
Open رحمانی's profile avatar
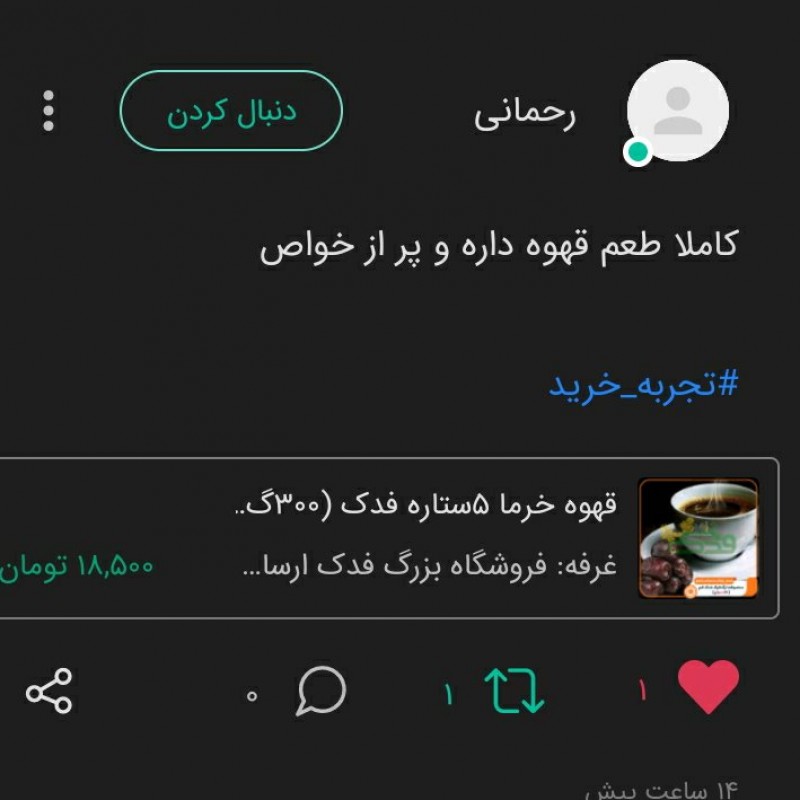(677, 111)
